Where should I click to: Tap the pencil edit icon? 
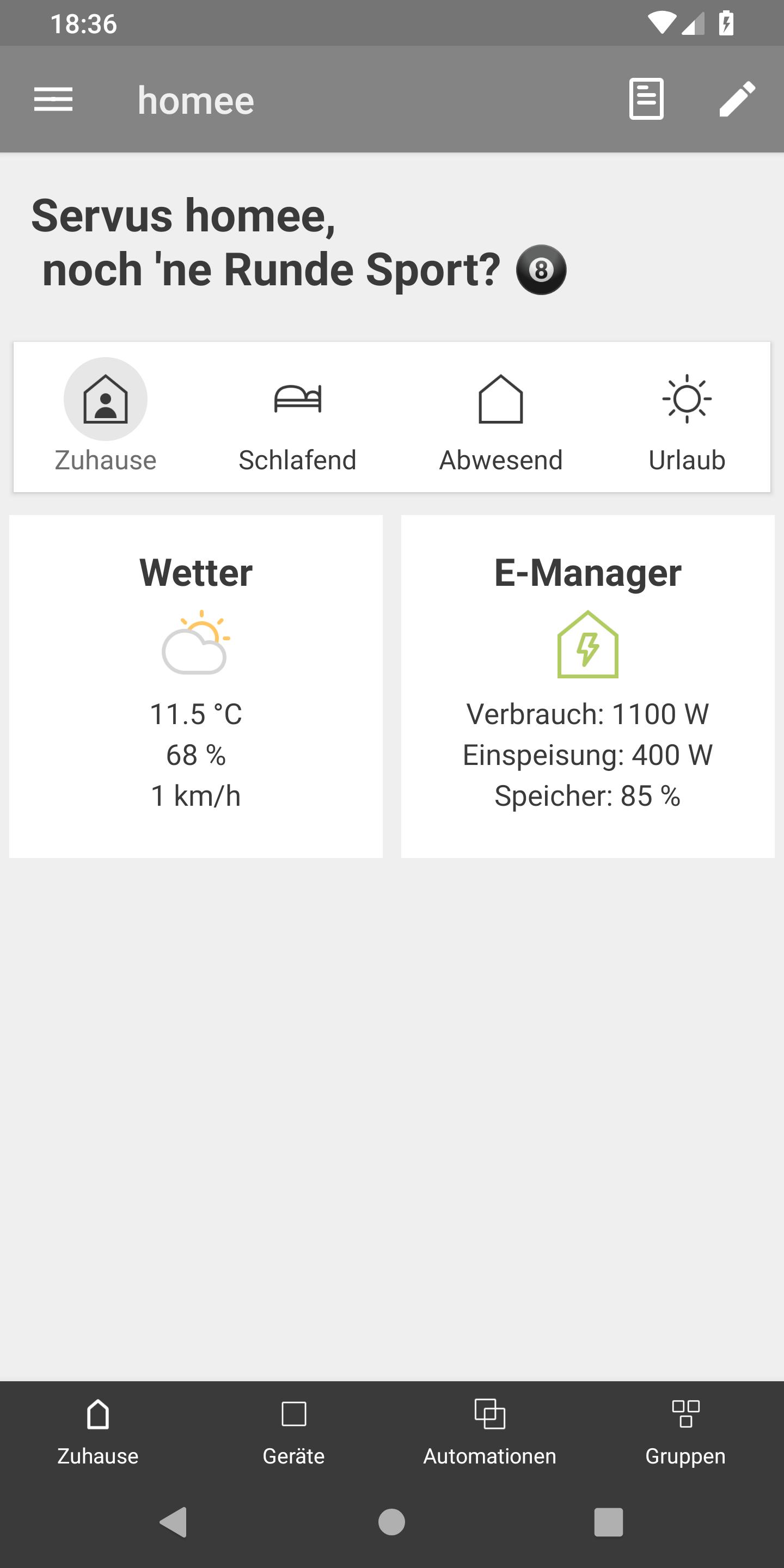[x=737, y=99]
